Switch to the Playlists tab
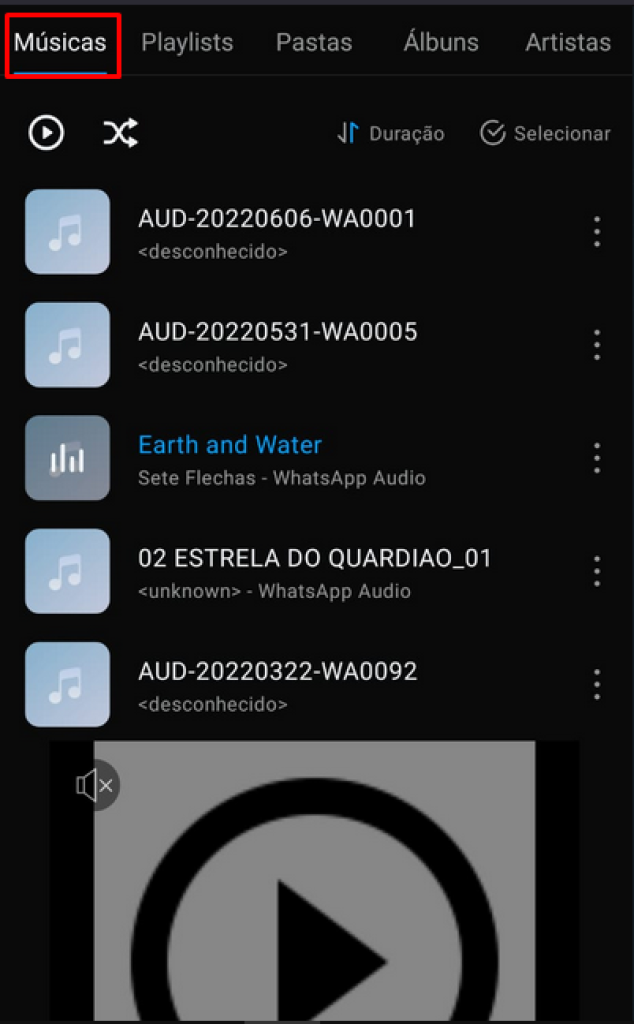This screenshot has height=1024, width=634. tap(187, 42)
